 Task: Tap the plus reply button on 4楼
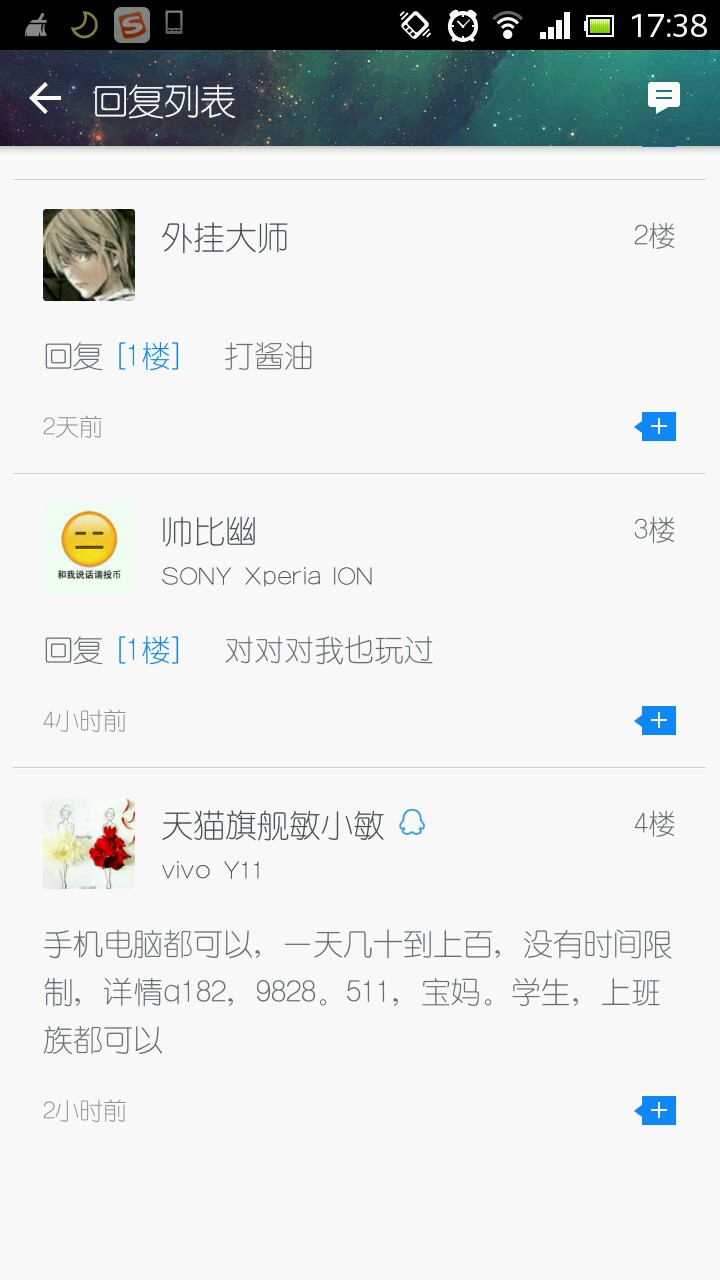coord(656,1111)
